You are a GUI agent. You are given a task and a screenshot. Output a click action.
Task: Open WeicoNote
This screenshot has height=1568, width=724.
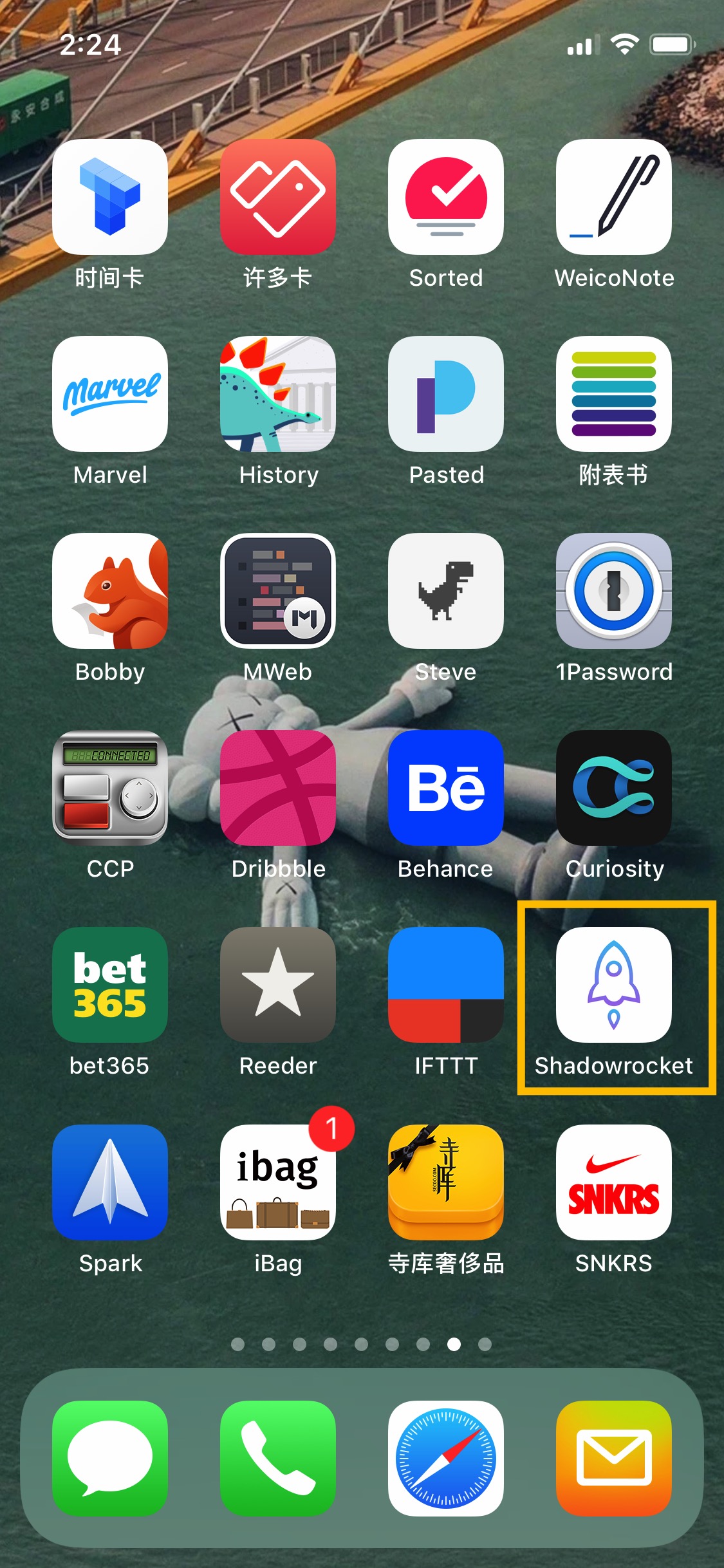click(x=613, y=196)
